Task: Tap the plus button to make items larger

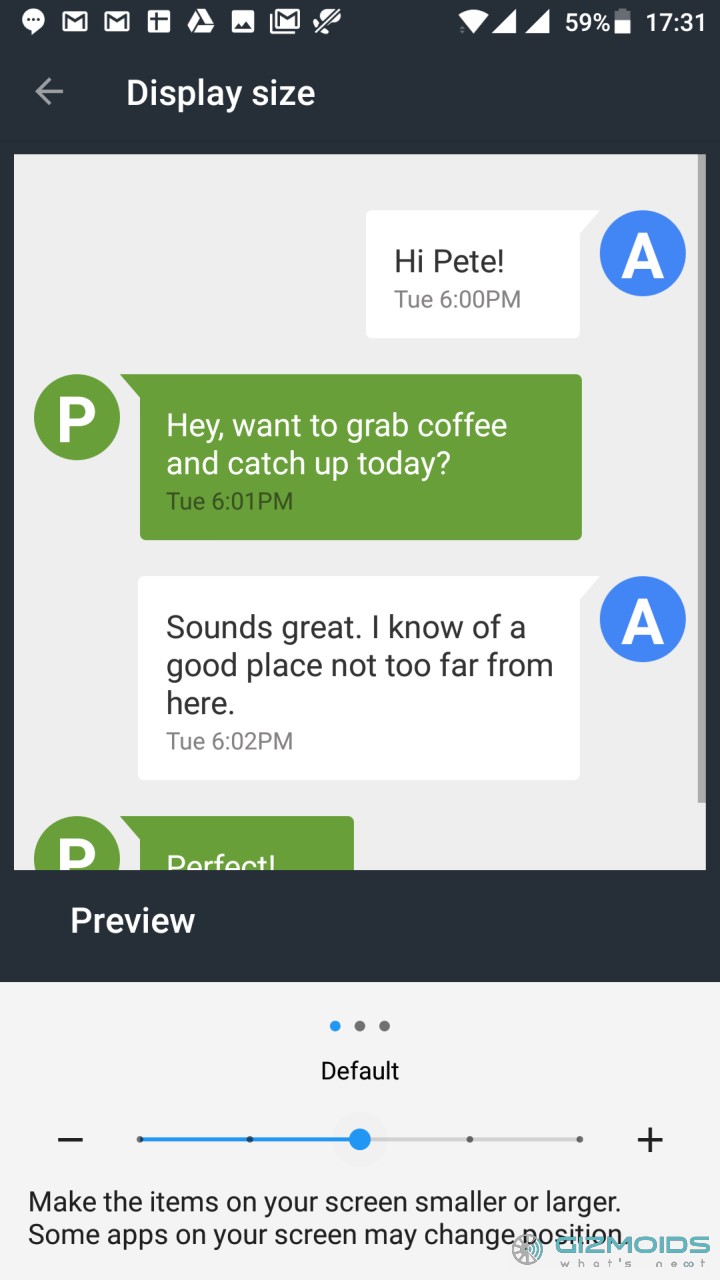Action: (x=650, y=1139)
